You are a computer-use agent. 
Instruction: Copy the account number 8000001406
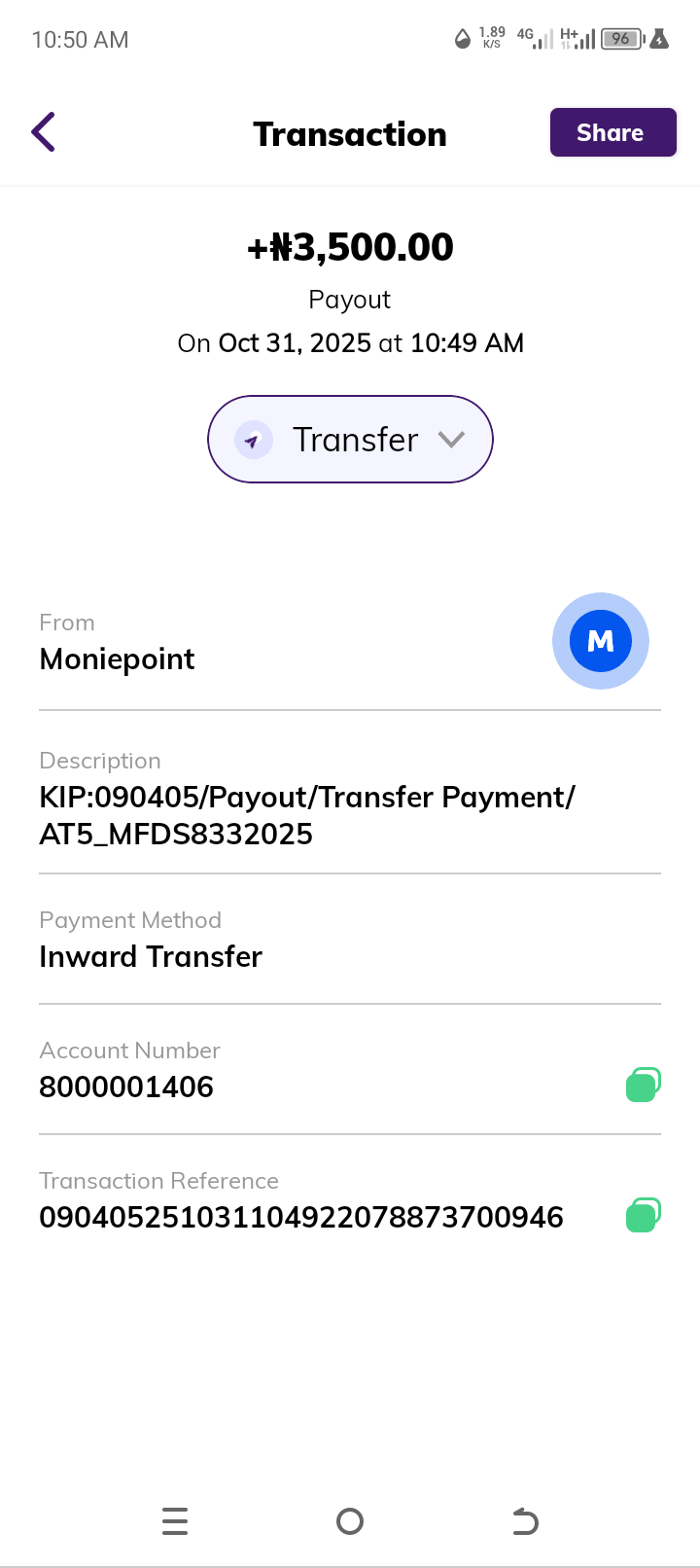(x=643, y=1085)
